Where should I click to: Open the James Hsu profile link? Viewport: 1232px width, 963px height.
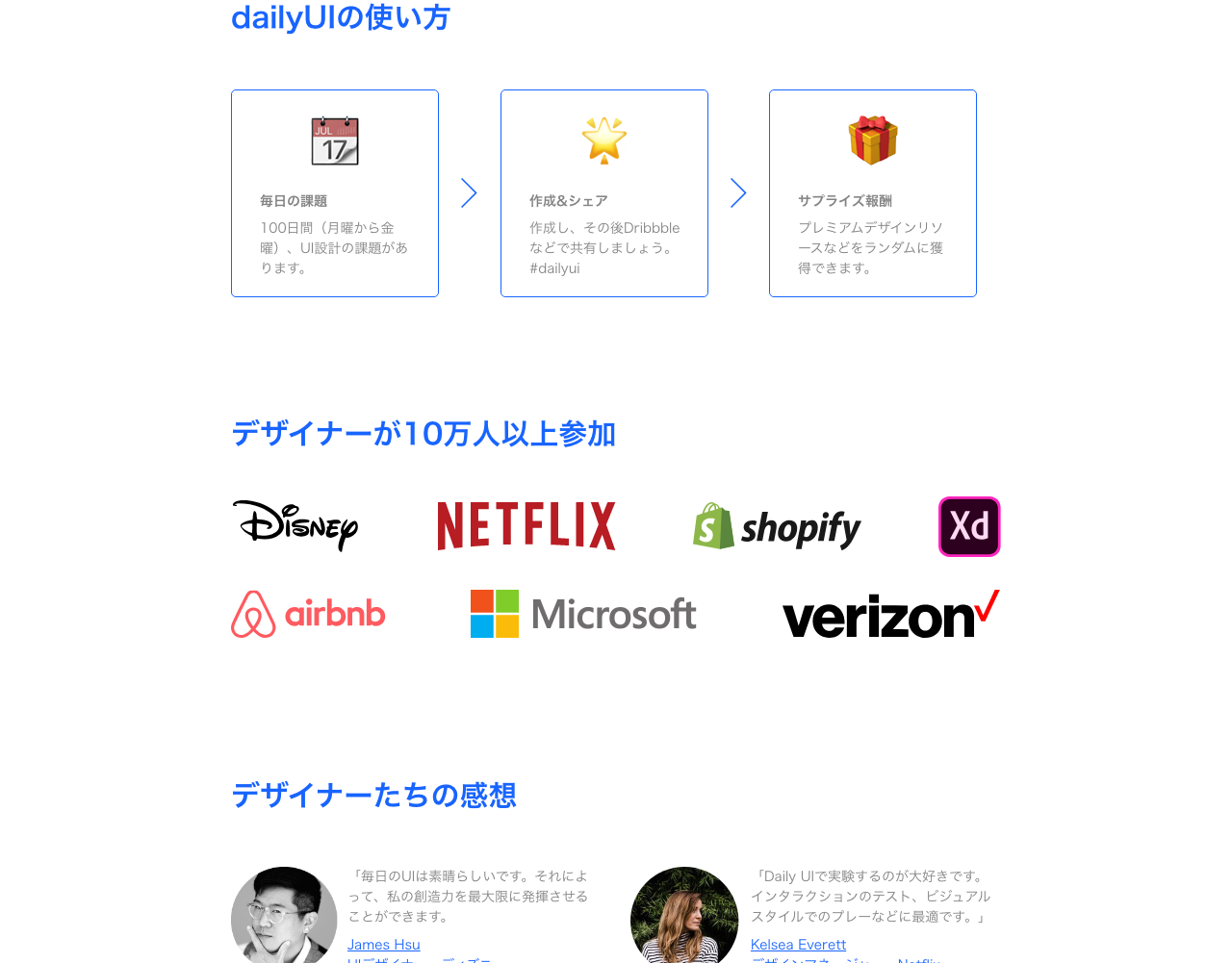pyautogui.click(x=383, y=945)
